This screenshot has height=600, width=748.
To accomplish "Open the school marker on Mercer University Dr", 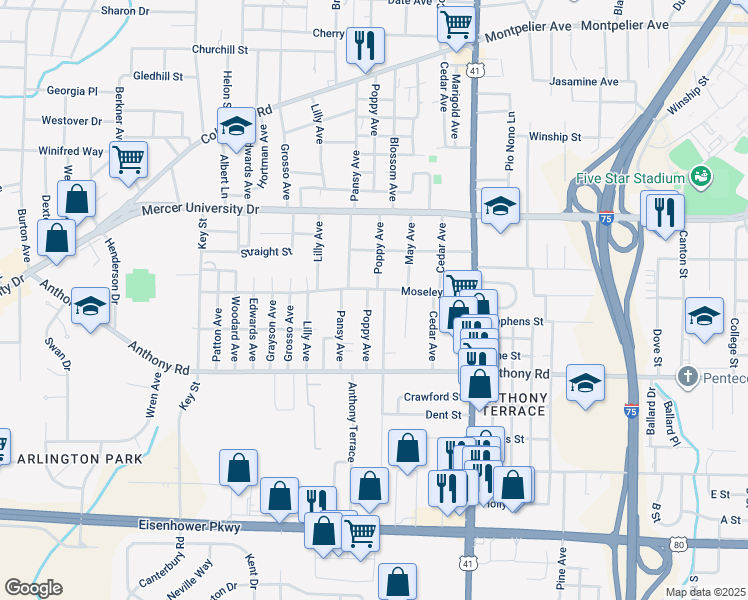I will pyautogui.click(x=500, y=207).
